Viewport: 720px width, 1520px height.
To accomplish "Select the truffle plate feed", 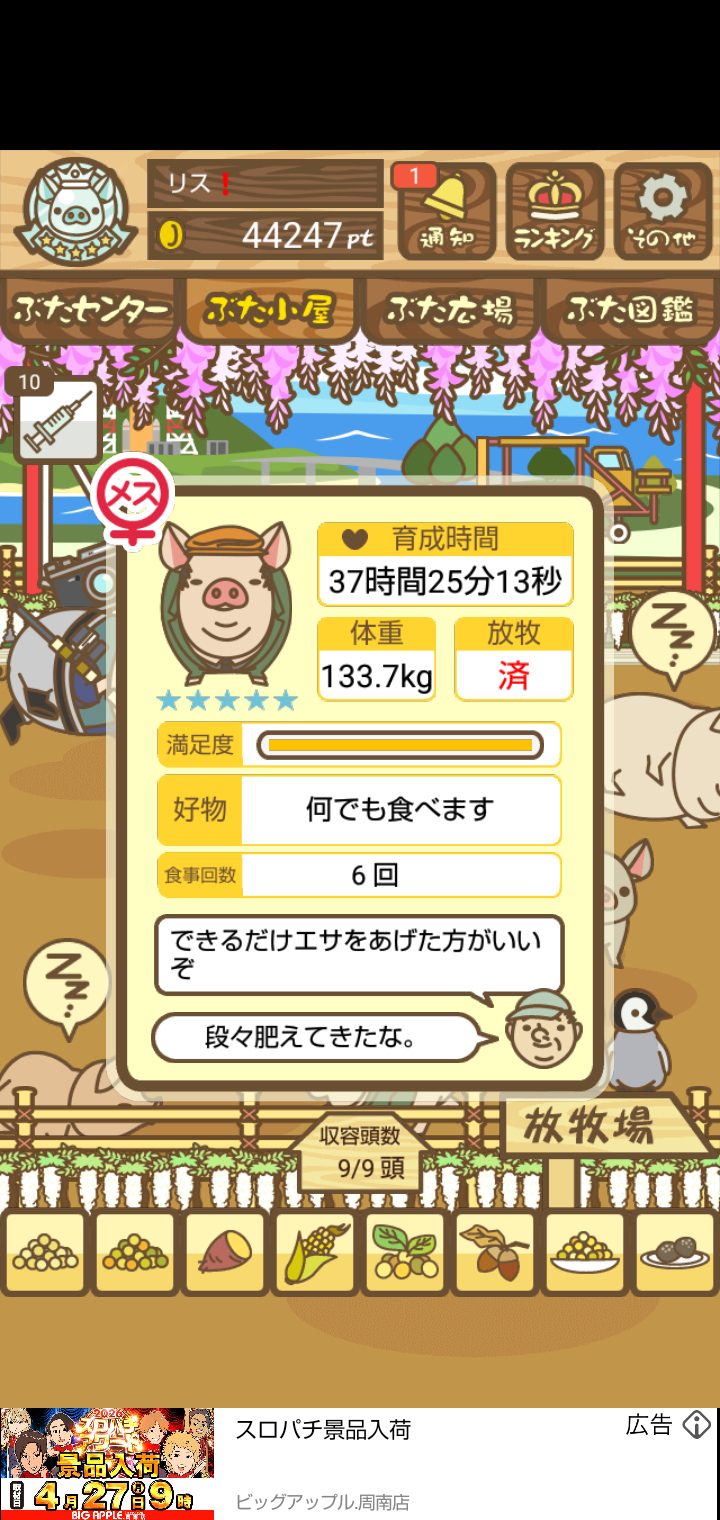I will pos(675,1252).
